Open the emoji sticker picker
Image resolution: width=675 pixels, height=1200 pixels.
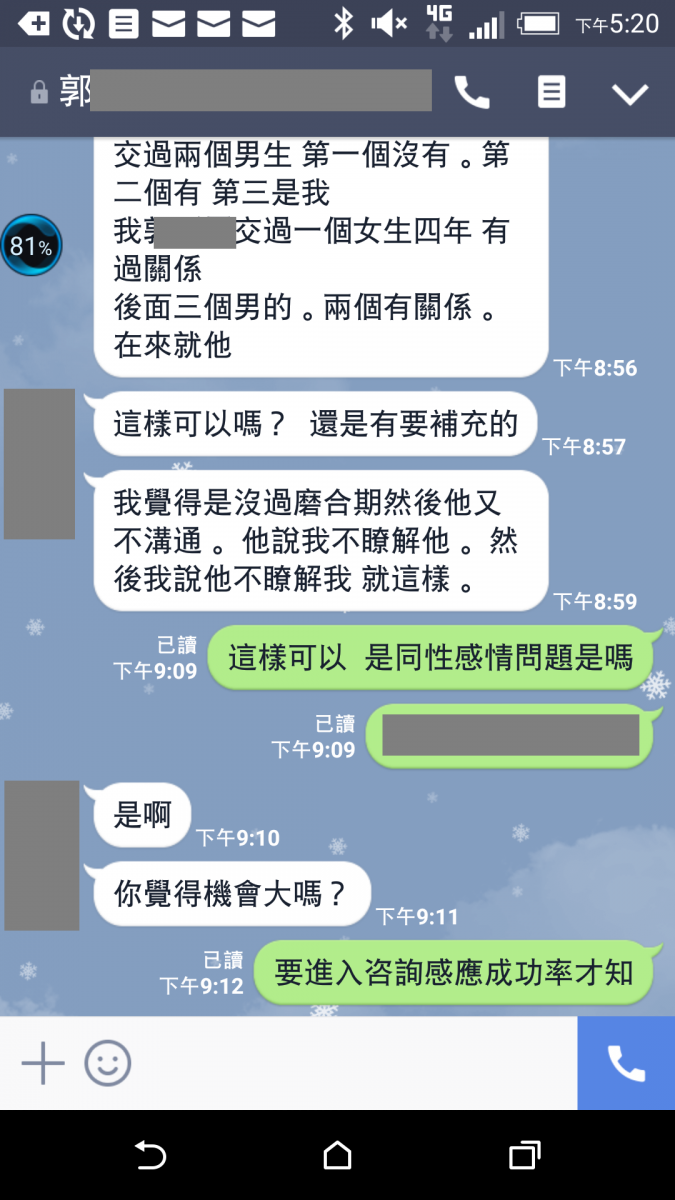108,1063
